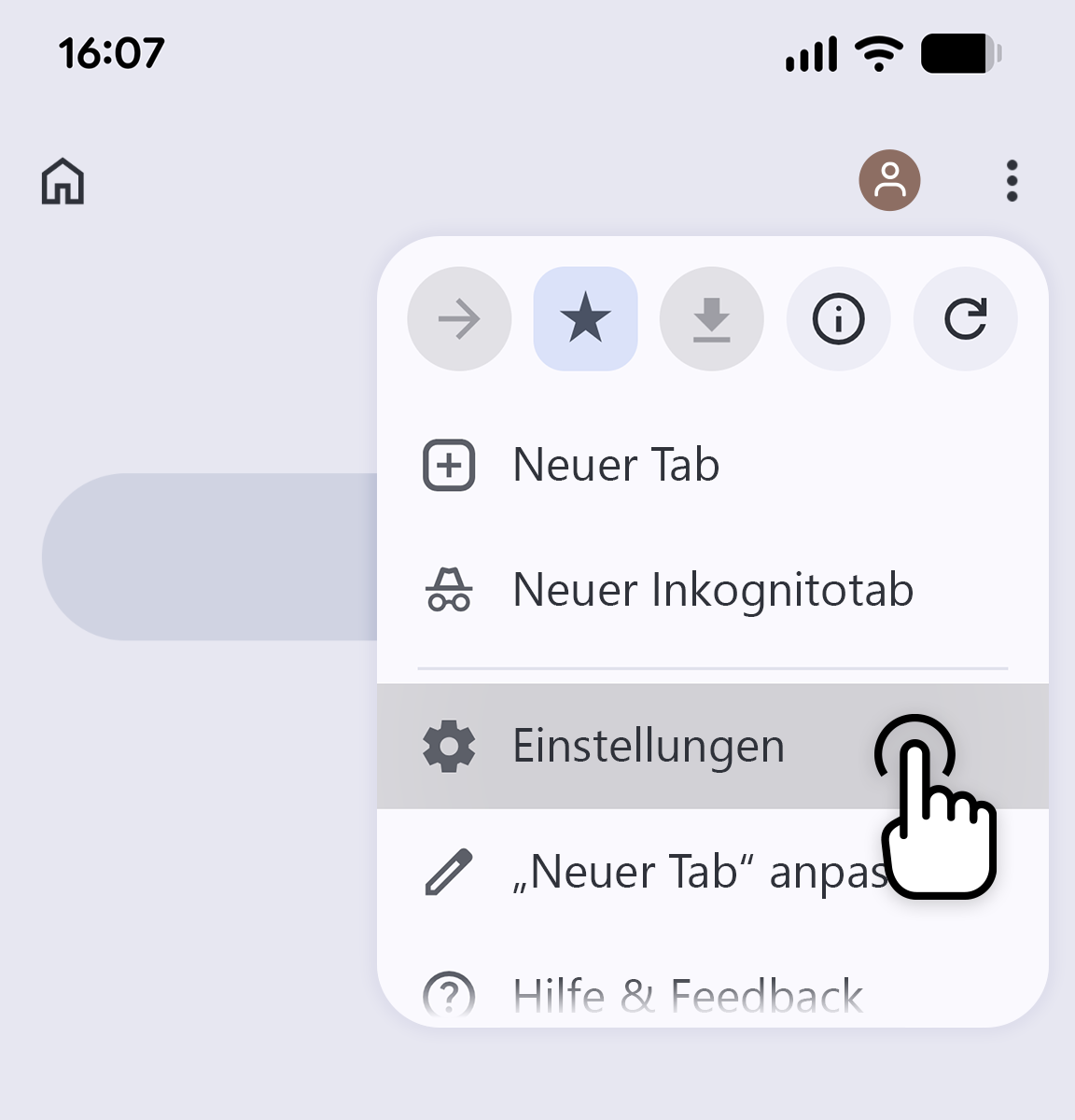
Task: Go to the home page
Action: (x=63, y=181)
